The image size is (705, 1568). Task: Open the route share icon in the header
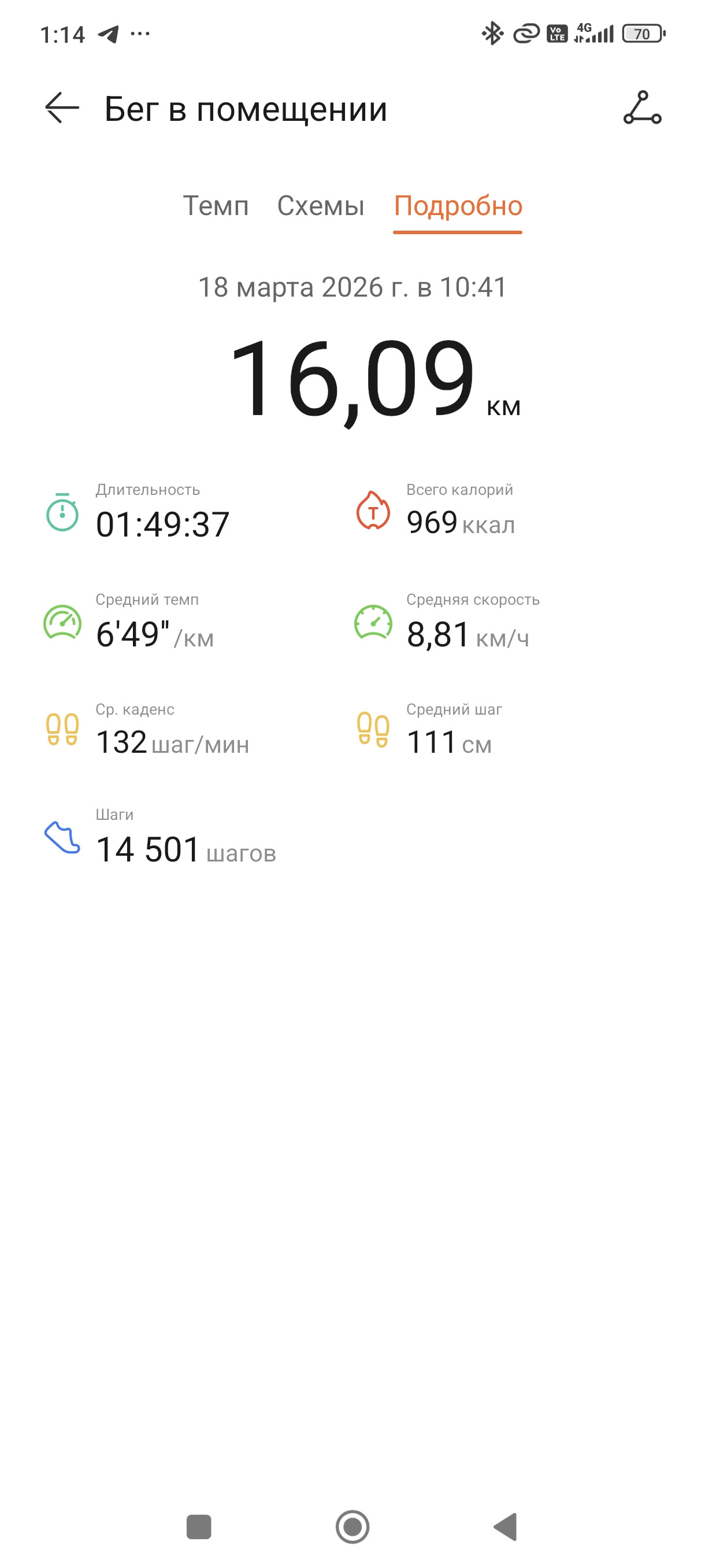642,108
